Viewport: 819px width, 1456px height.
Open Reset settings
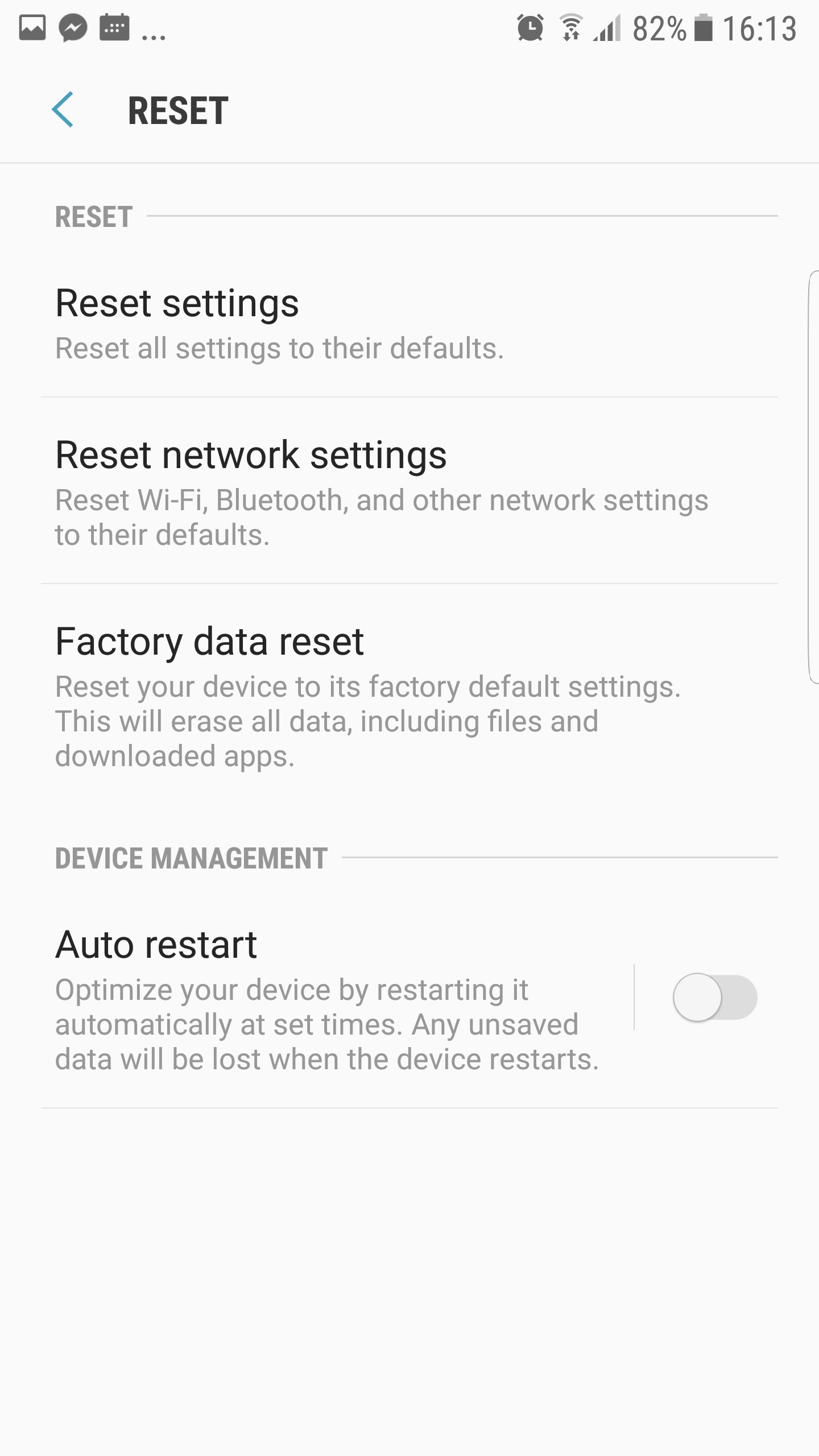click(x=409, y=324)
